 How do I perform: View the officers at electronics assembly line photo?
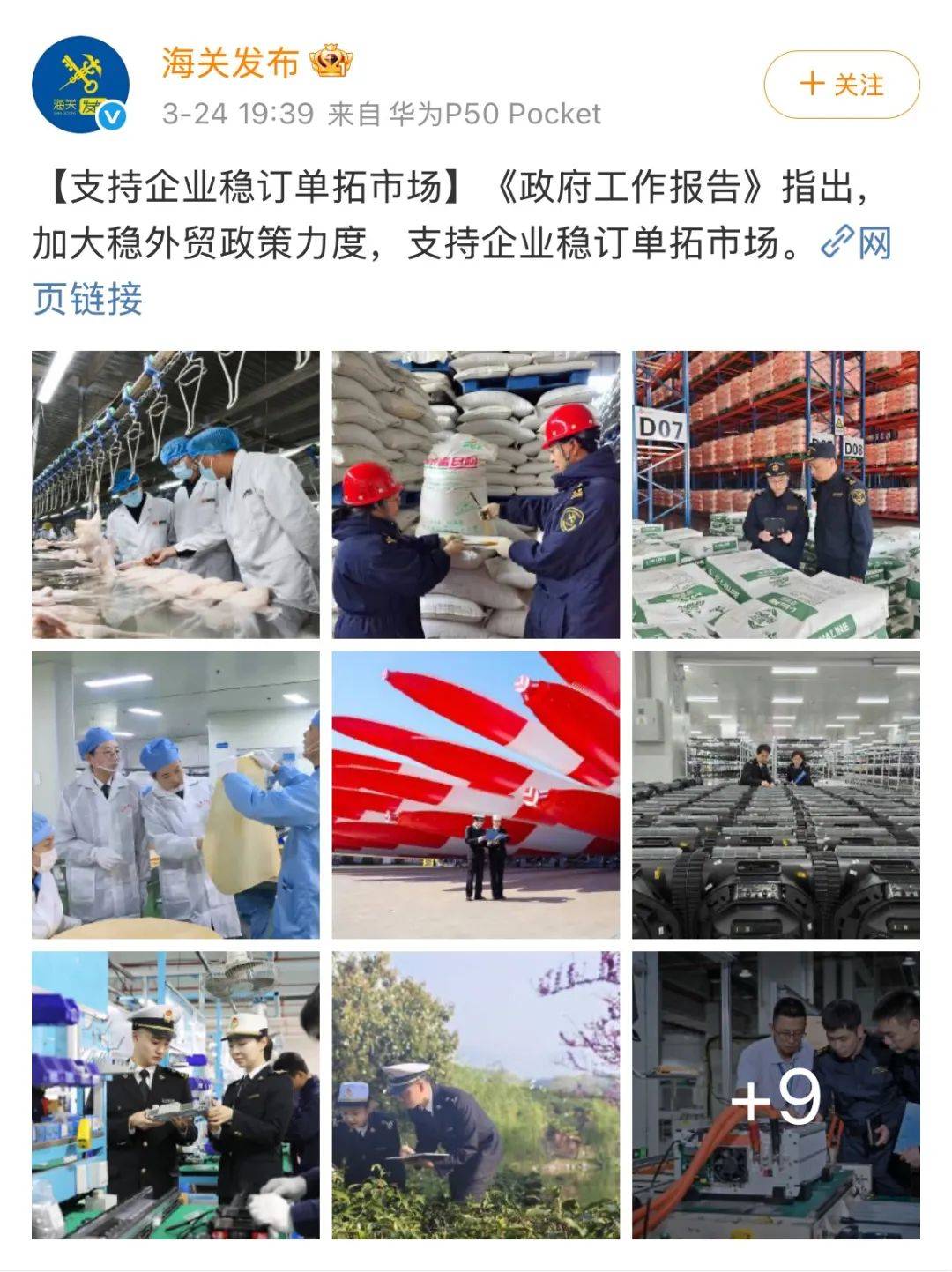click(x=175, y=1095)
